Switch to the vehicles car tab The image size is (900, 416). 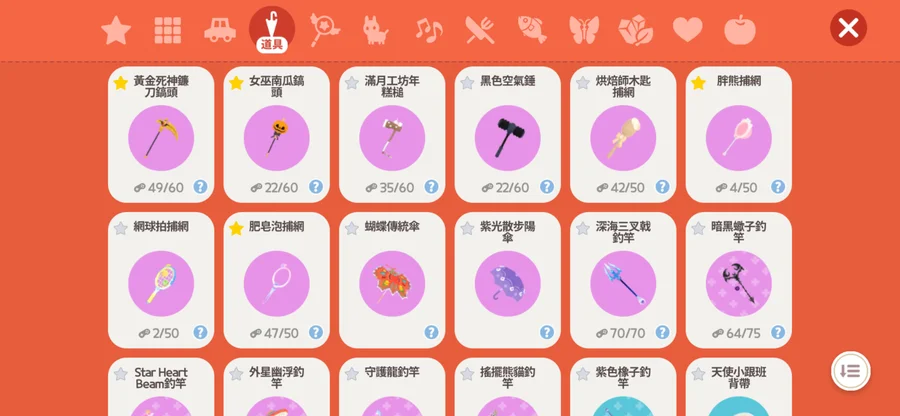[220, 30]
